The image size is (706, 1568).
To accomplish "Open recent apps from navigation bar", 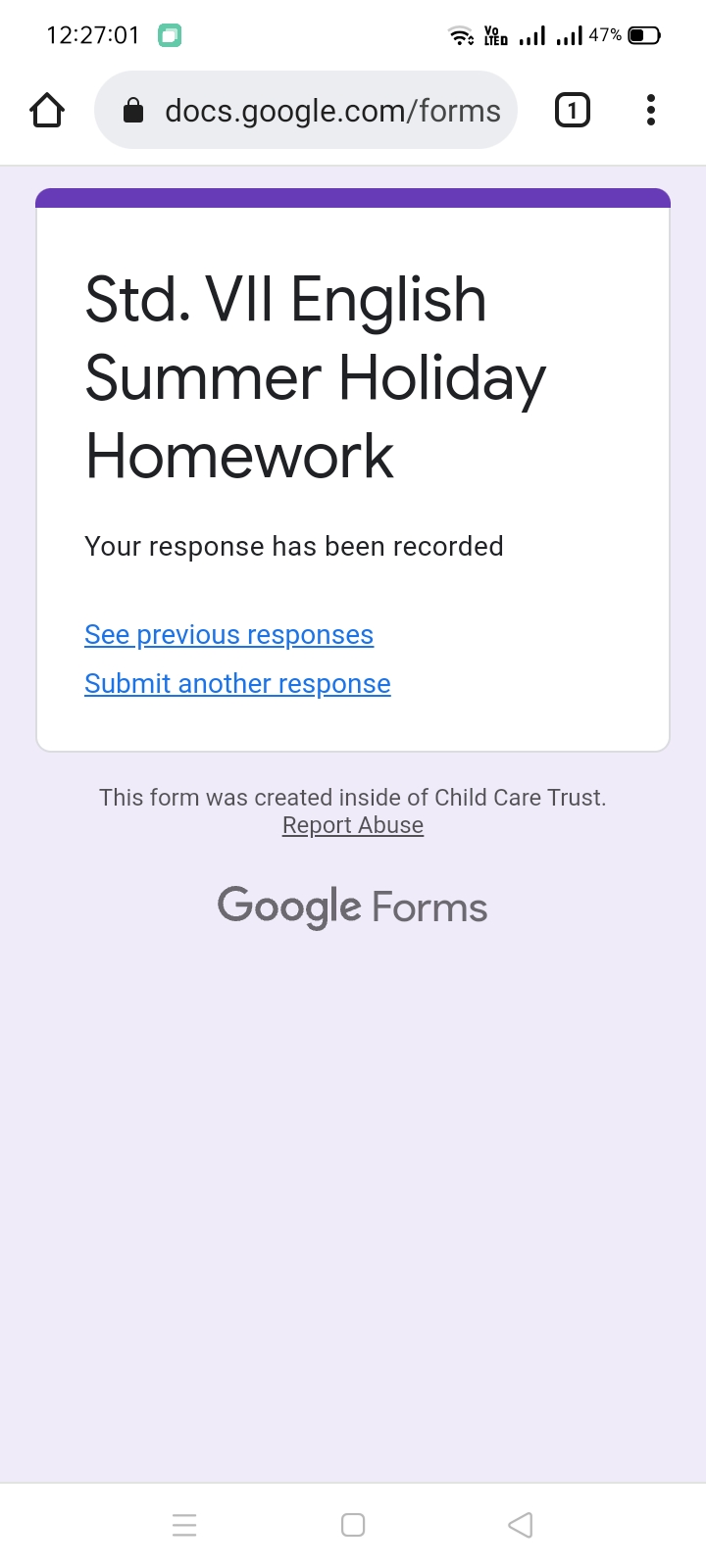I will (184, 1525).
